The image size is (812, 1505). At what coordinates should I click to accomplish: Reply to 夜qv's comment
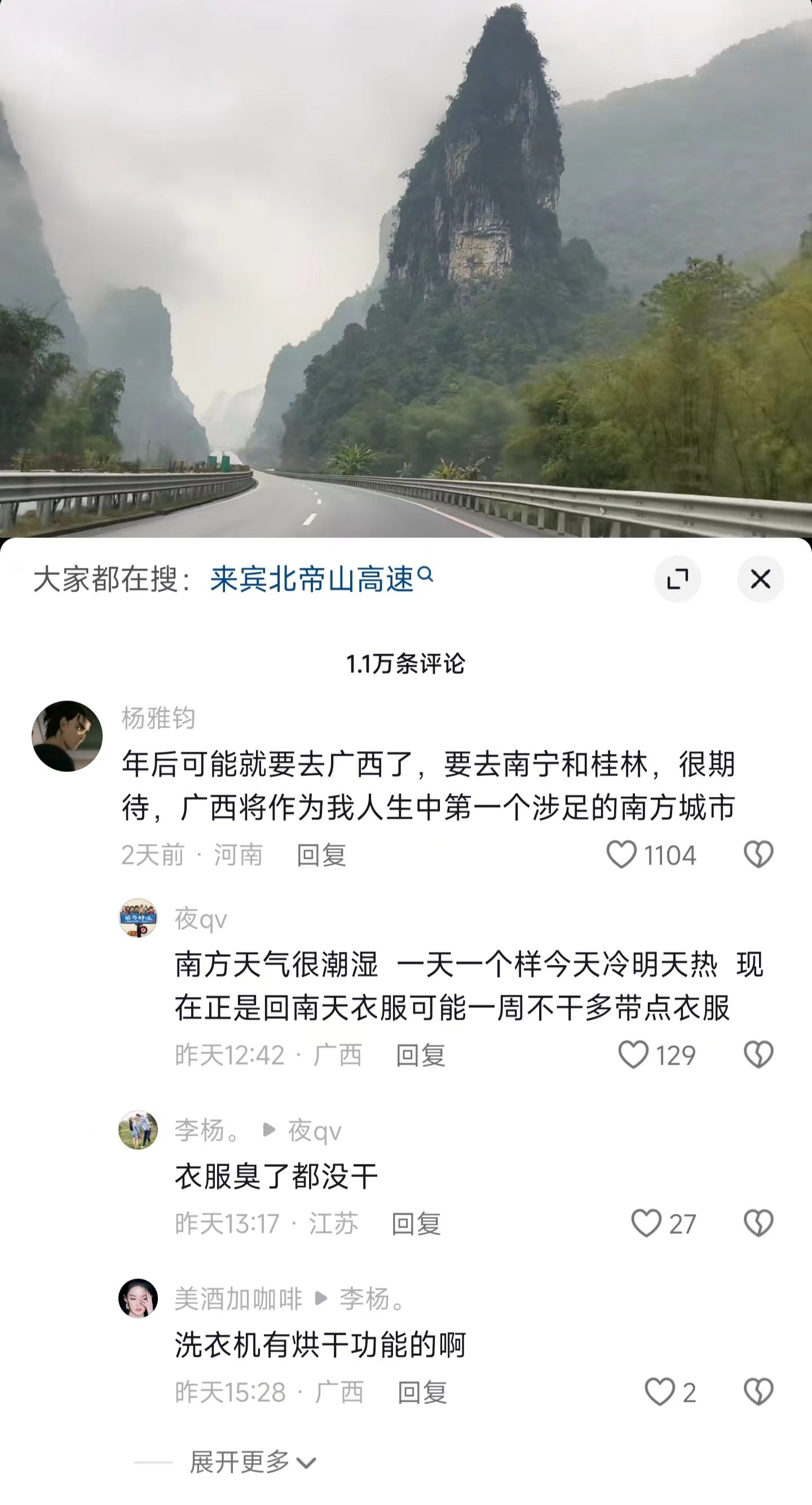point(421,1055)
